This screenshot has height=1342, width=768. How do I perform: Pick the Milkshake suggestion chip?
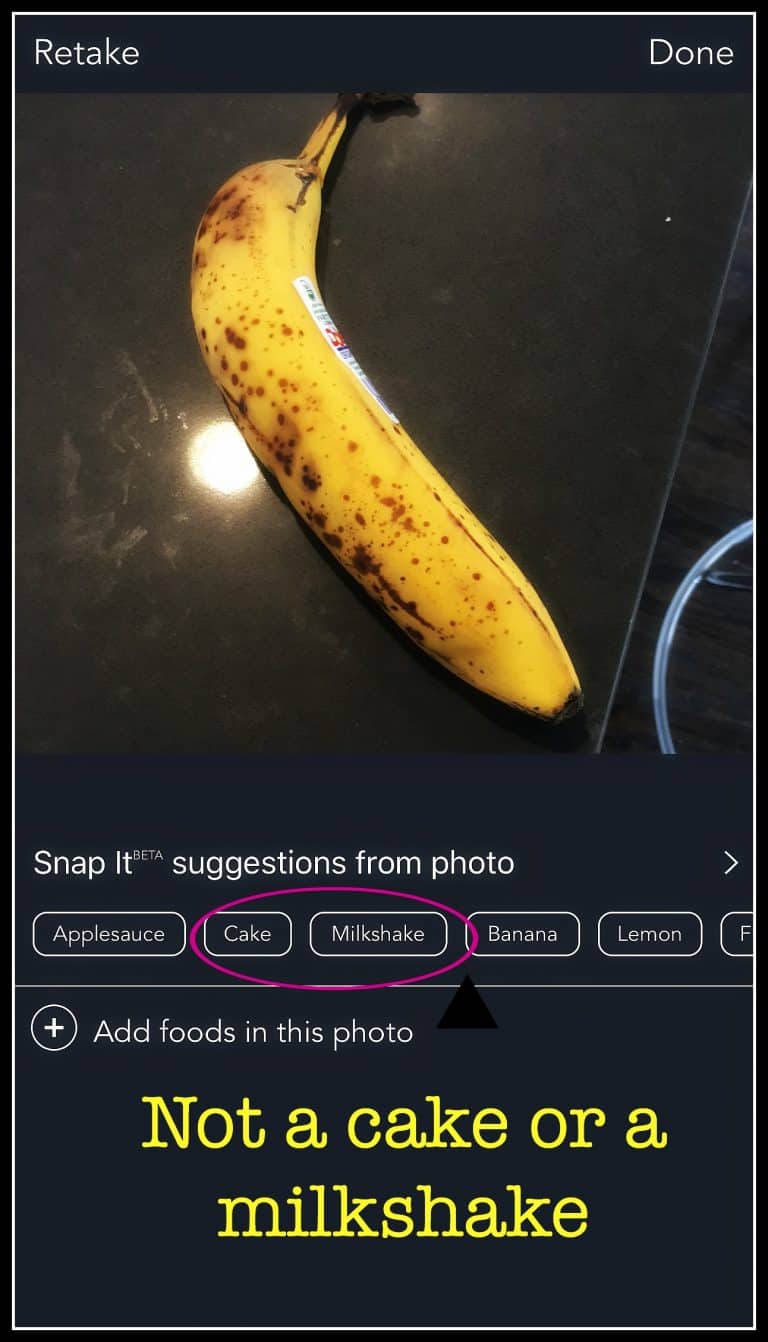click(378, 934)
